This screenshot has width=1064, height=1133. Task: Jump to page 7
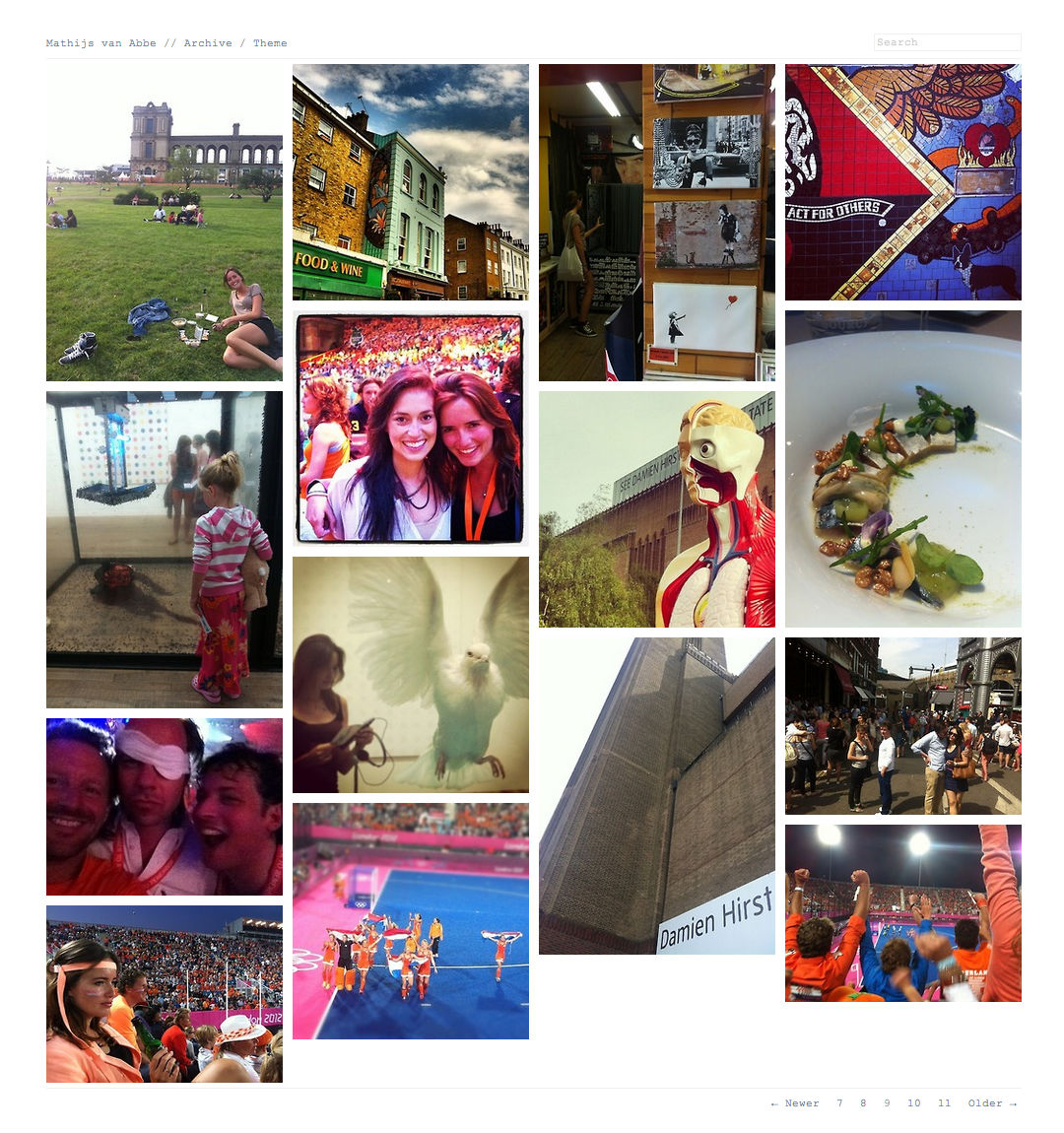[x=839, y=1103]
